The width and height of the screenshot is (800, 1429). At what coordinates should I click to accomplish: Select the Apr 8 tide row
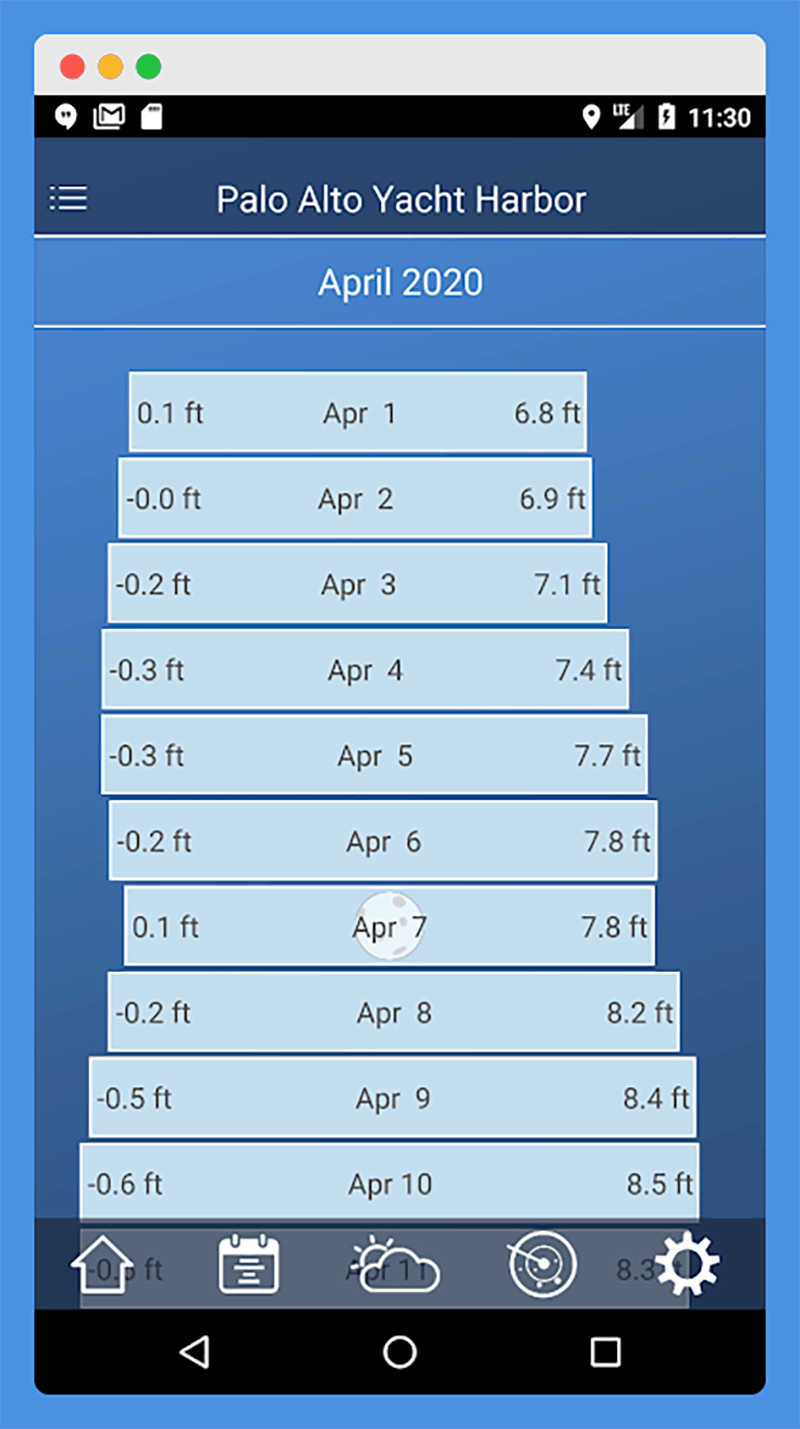pos(394,1012)
